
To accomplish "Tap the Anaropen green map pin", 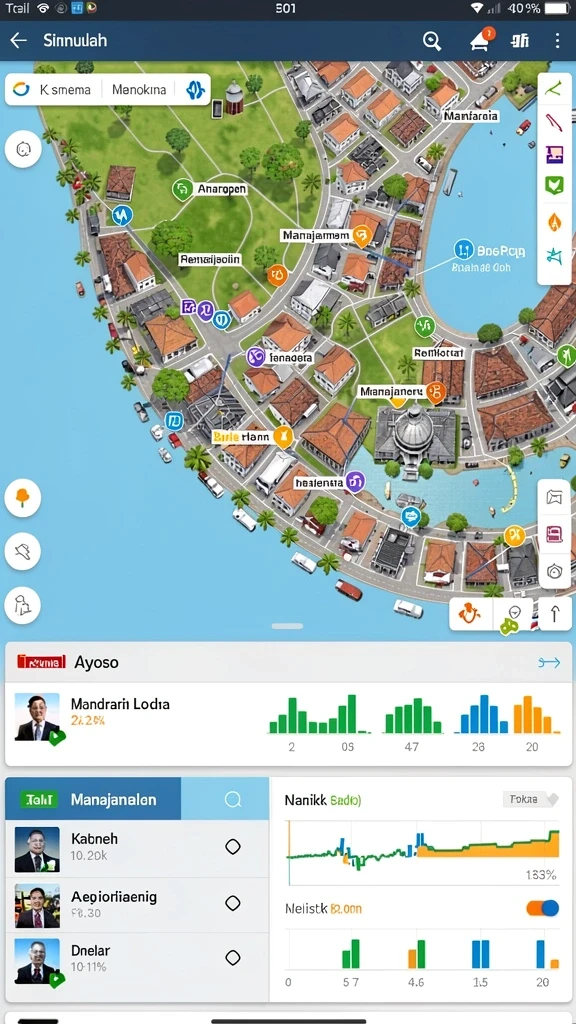I will 182,189.
